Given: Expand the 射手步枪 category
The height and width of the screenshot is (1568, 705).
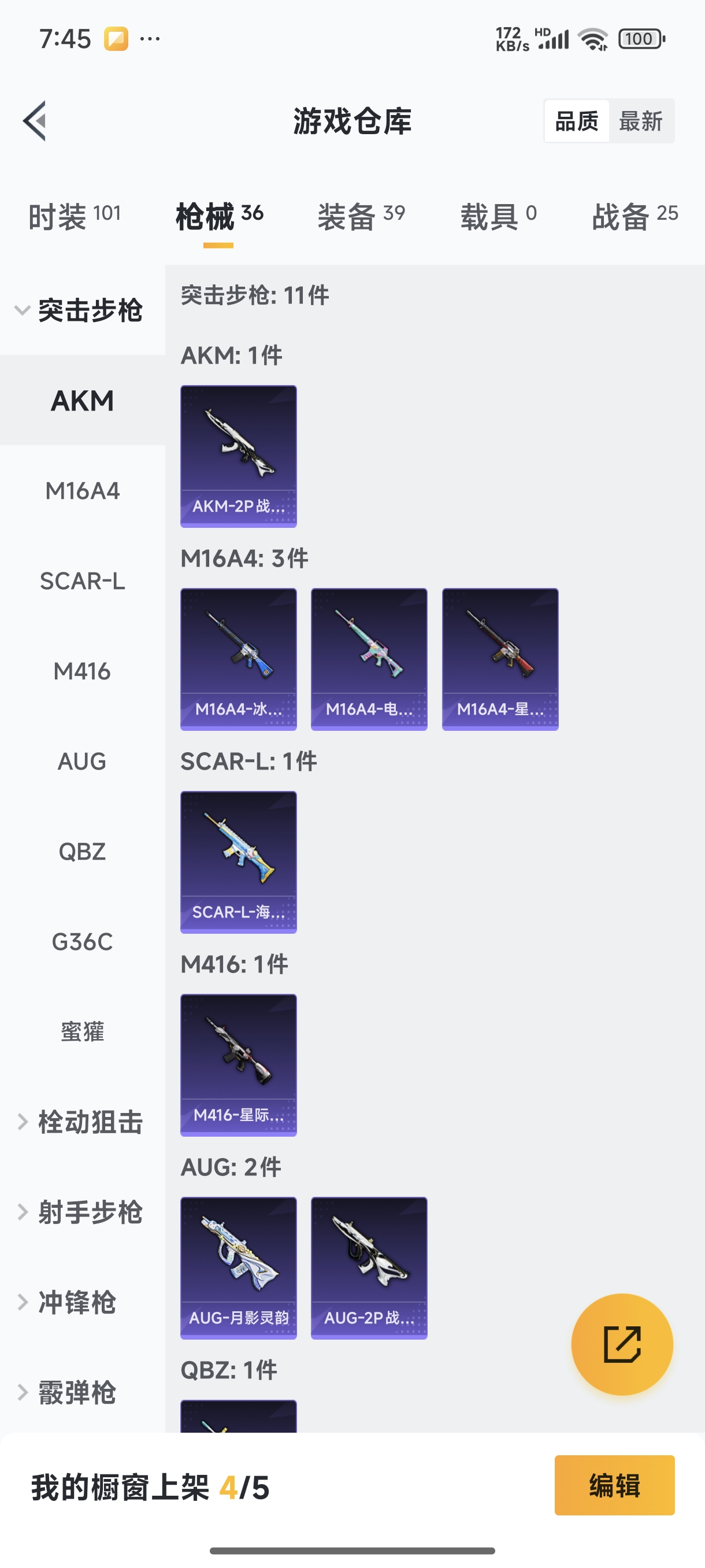Looking at the screenshot, I should click(x=82, y=1212).
